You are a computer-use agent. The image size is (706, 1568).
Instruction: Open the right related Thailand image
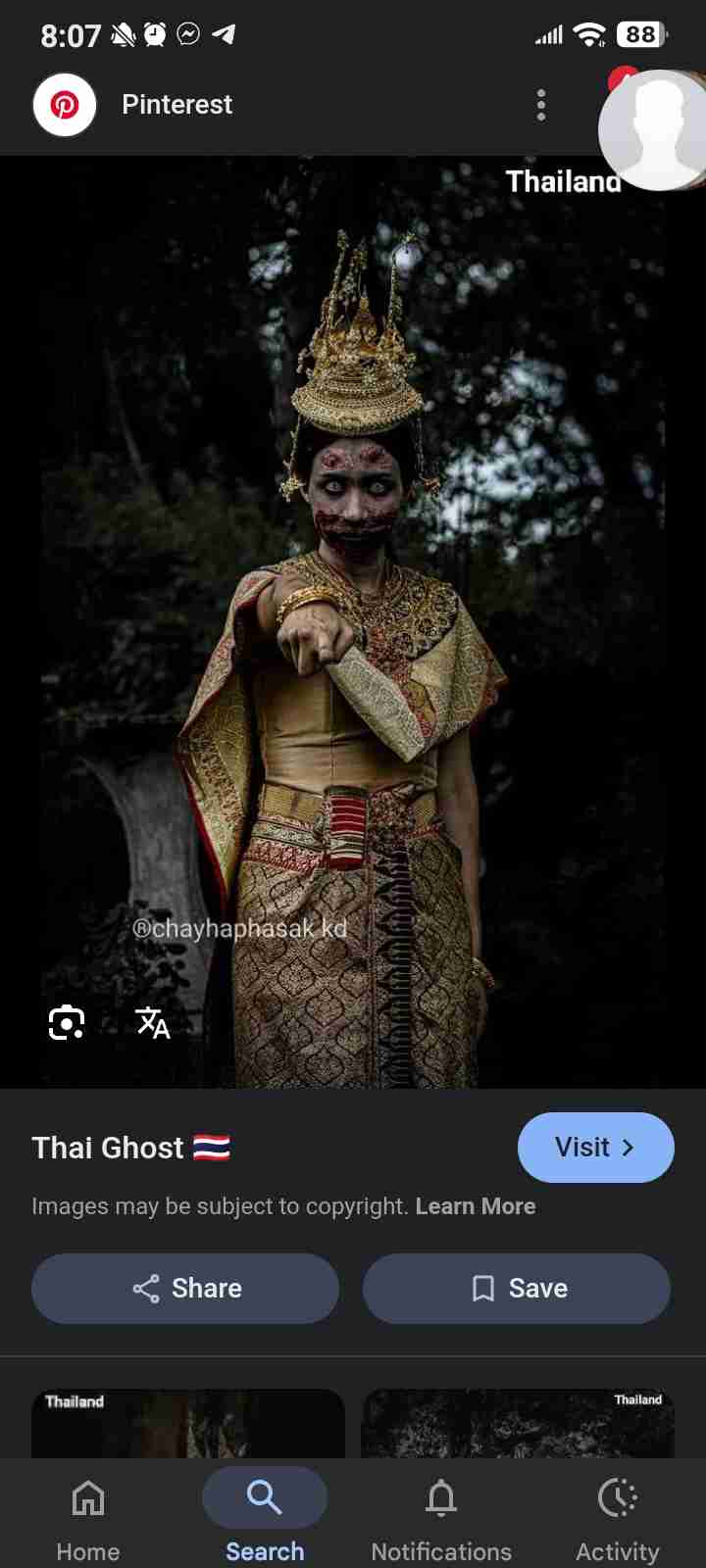(x=518, y=1423)
